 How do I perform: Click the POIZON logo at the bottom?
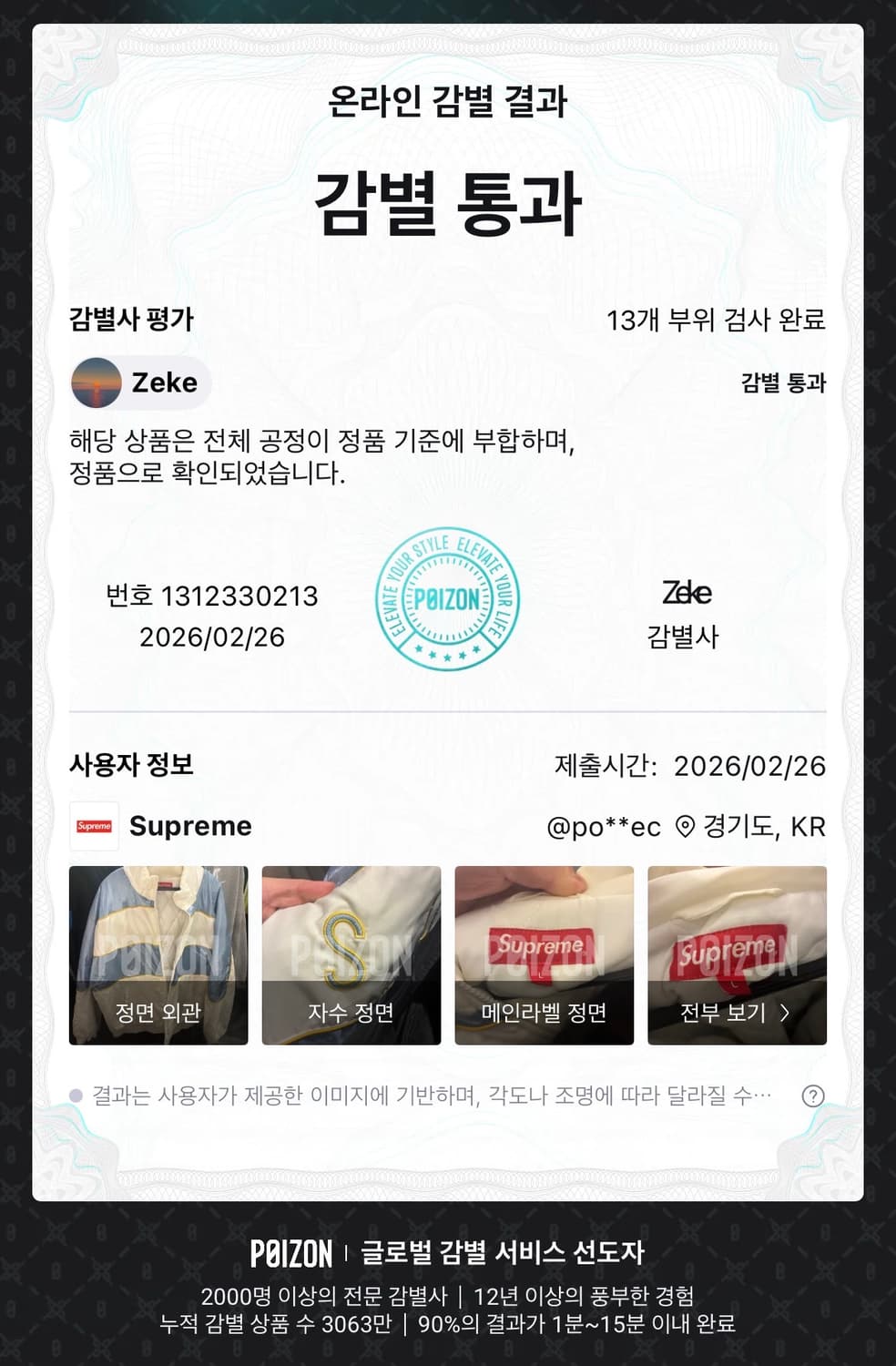coord(291,1252)
